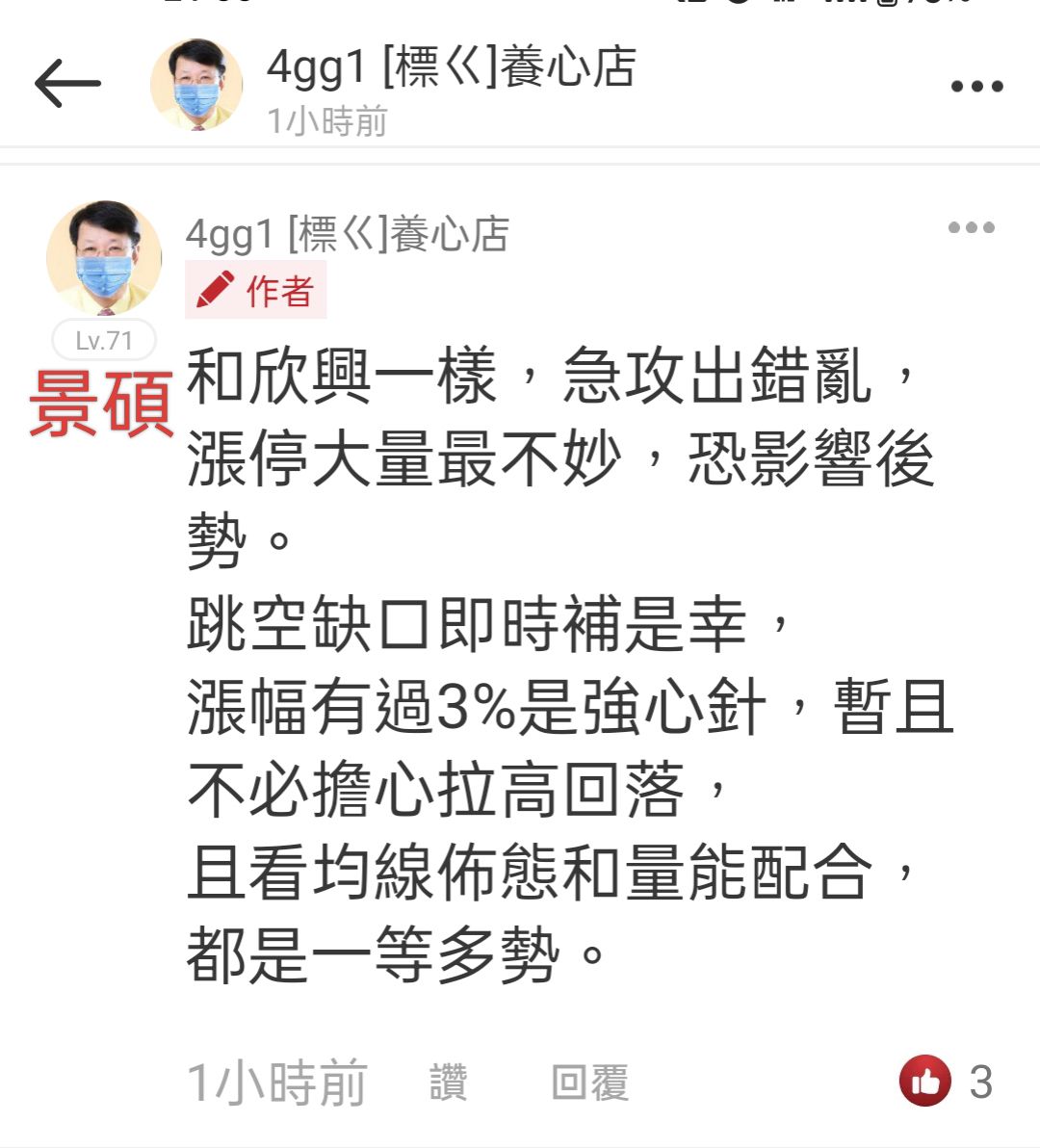Like this comment via 讚
The height and width of the screenshot is (1148, 1040).
448,1083
